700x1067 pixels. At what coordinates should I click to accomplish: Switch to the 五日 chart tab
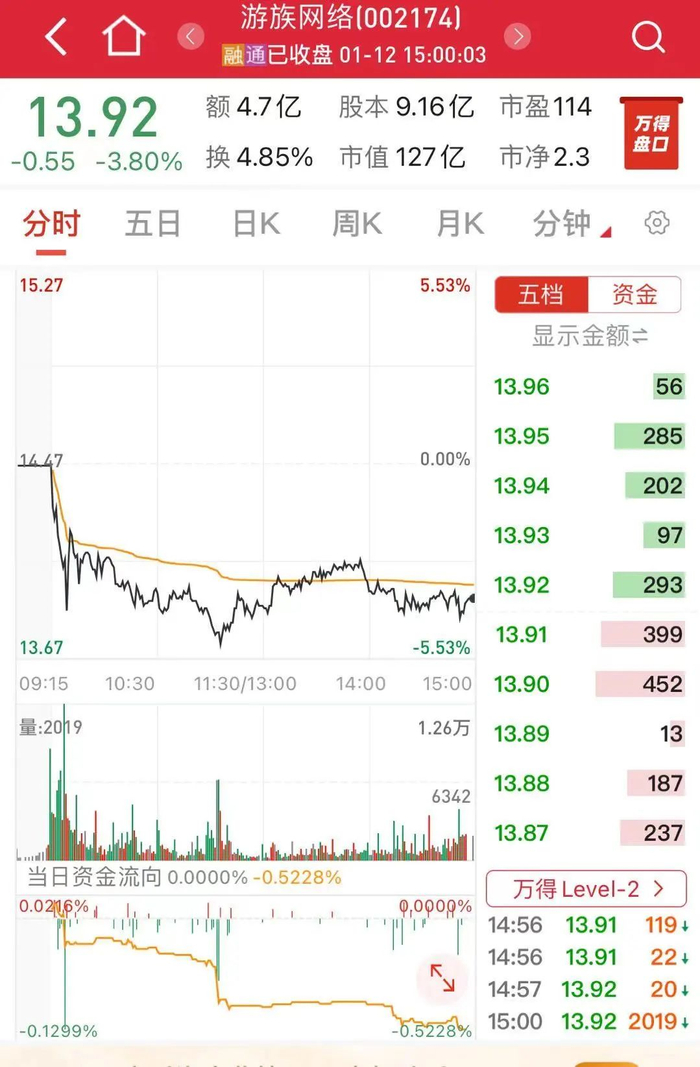[153, 224]
